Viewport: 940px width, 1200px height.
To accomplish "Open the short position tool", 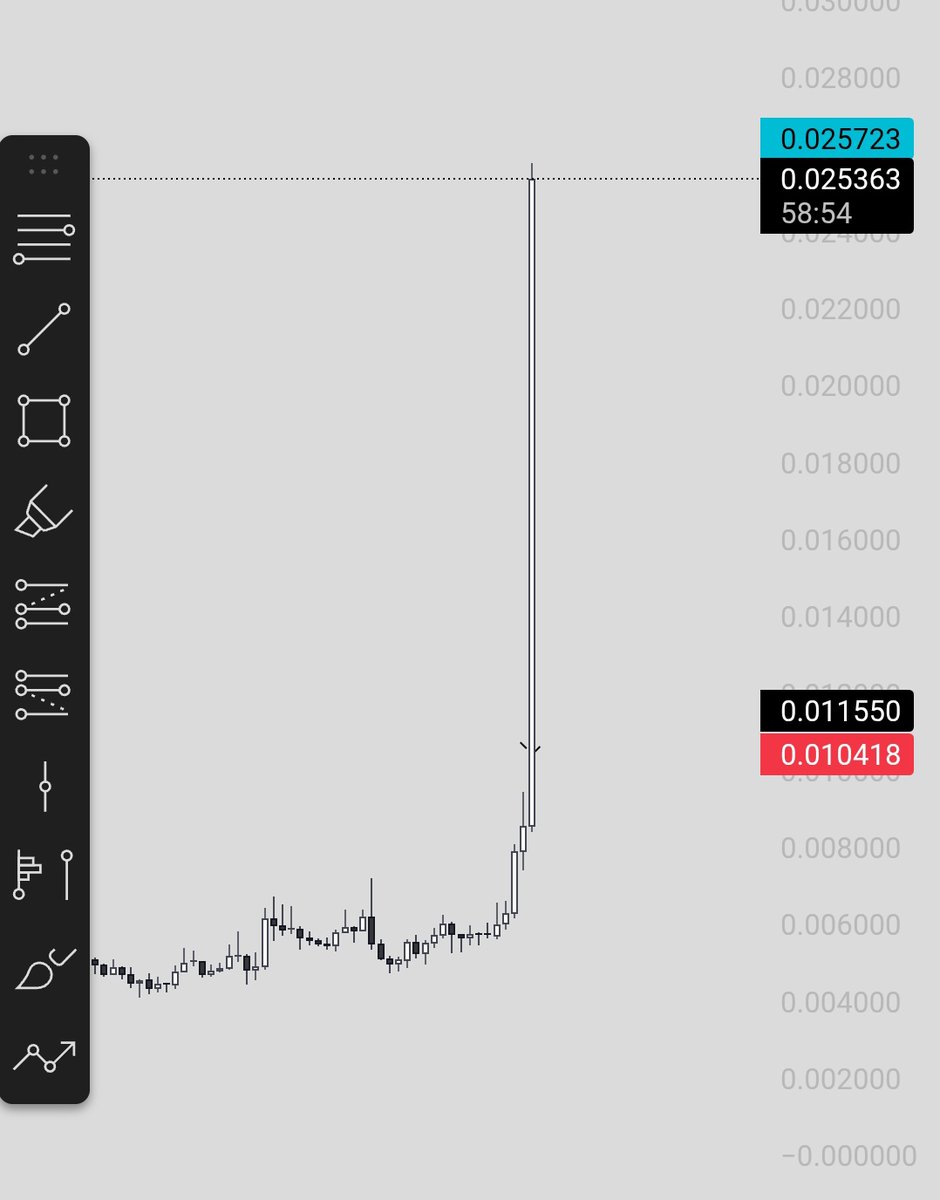I will (44, 695).
